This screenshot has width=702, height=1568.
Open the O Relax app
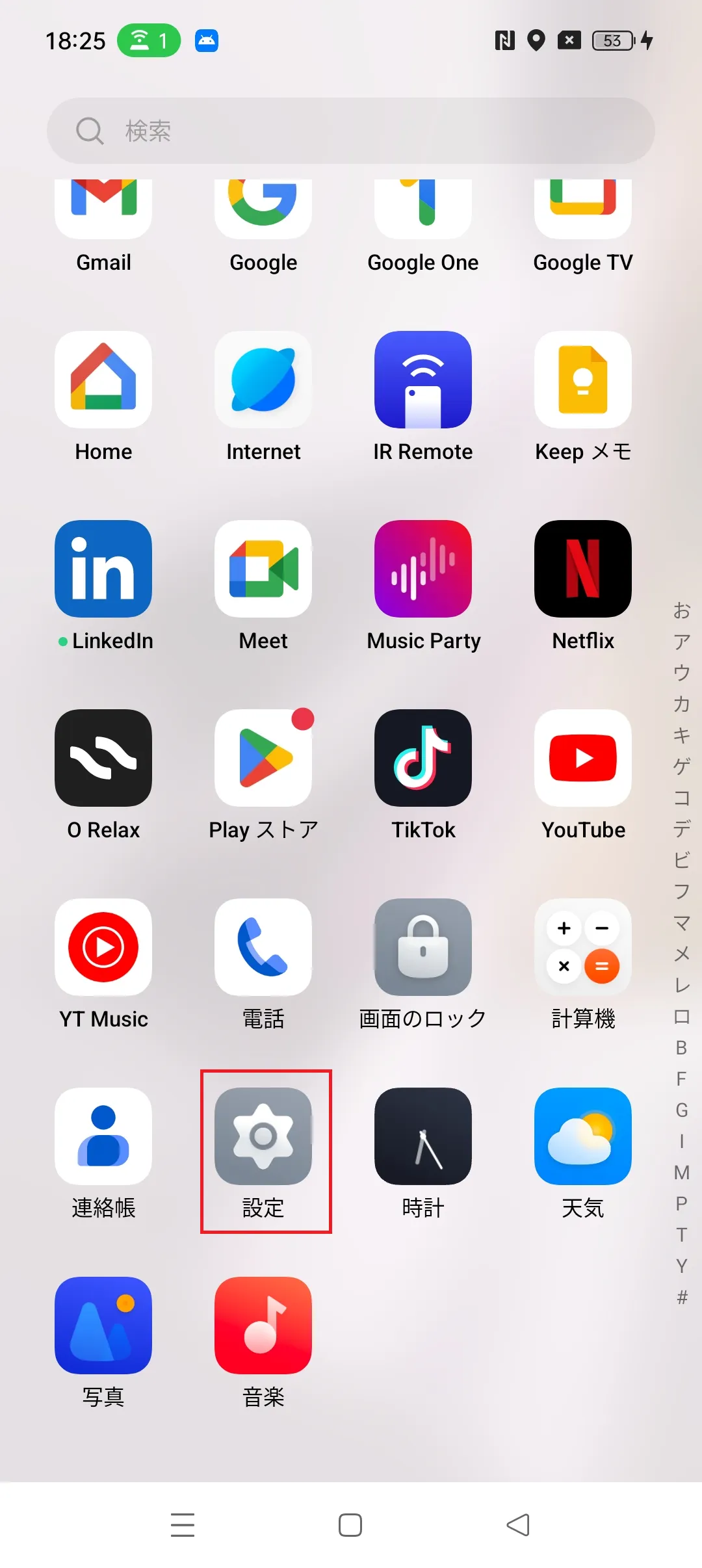103,758
